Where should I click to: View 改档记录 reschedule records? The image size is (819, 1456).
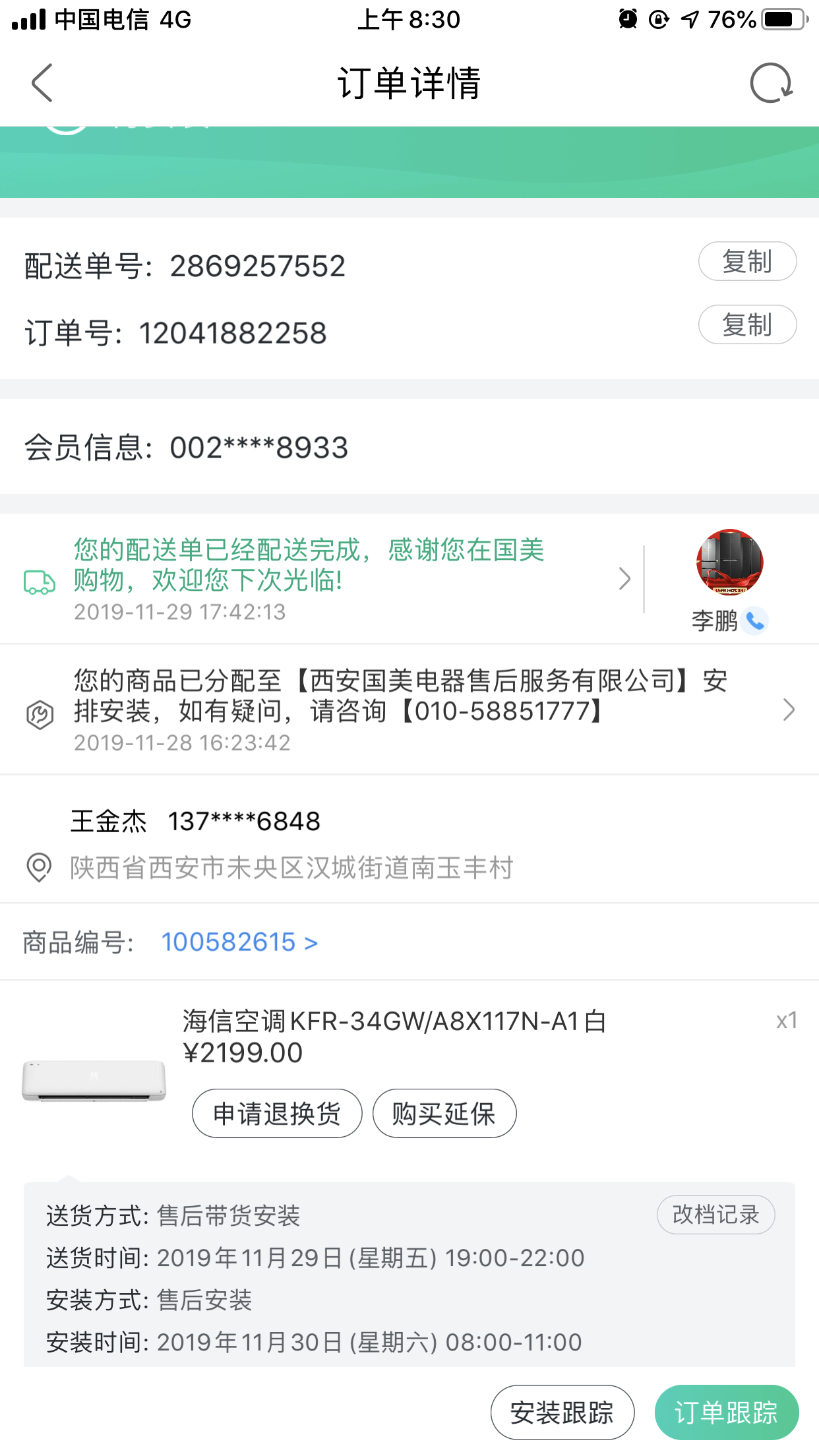(715, 1215)
